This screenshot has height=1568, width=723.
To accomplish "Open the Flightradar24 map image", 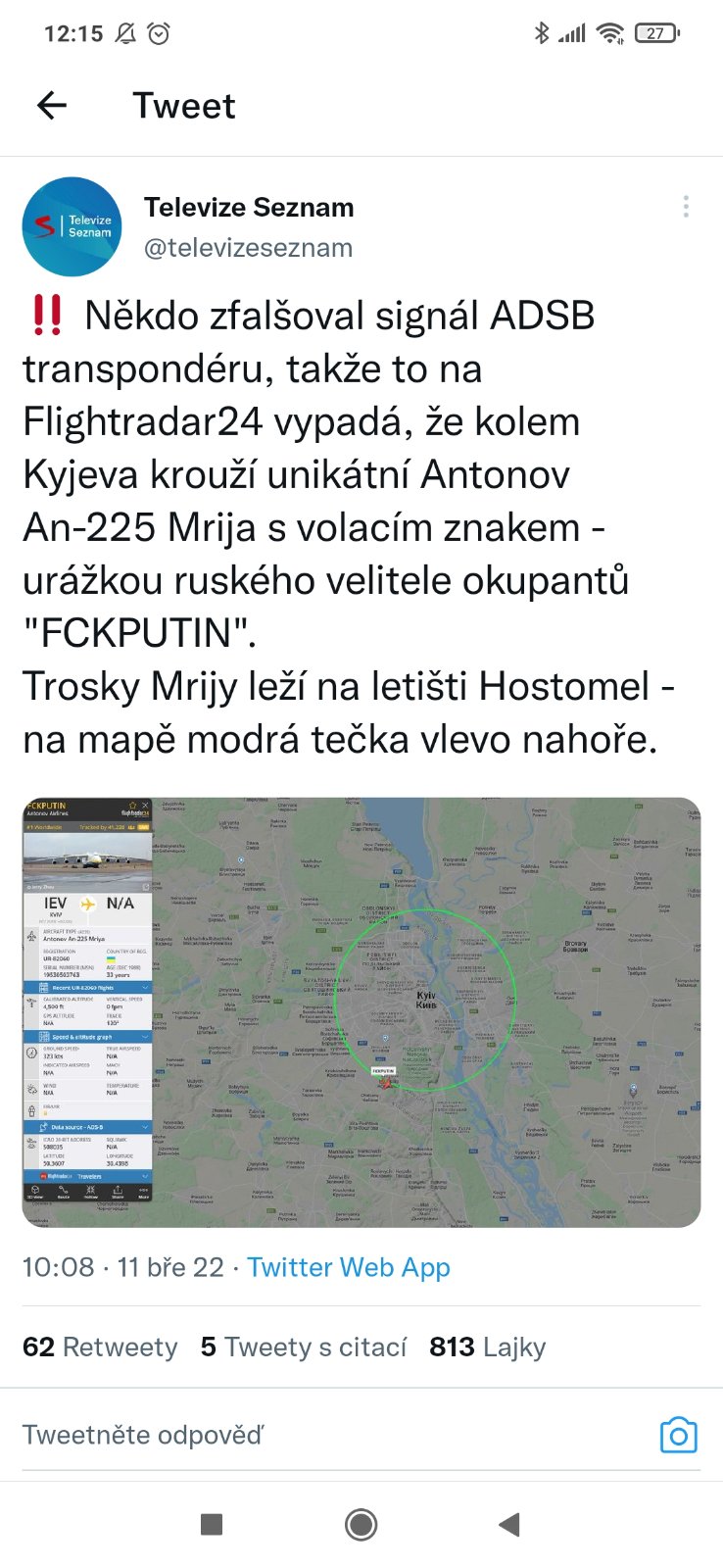I will (361, 1011).
